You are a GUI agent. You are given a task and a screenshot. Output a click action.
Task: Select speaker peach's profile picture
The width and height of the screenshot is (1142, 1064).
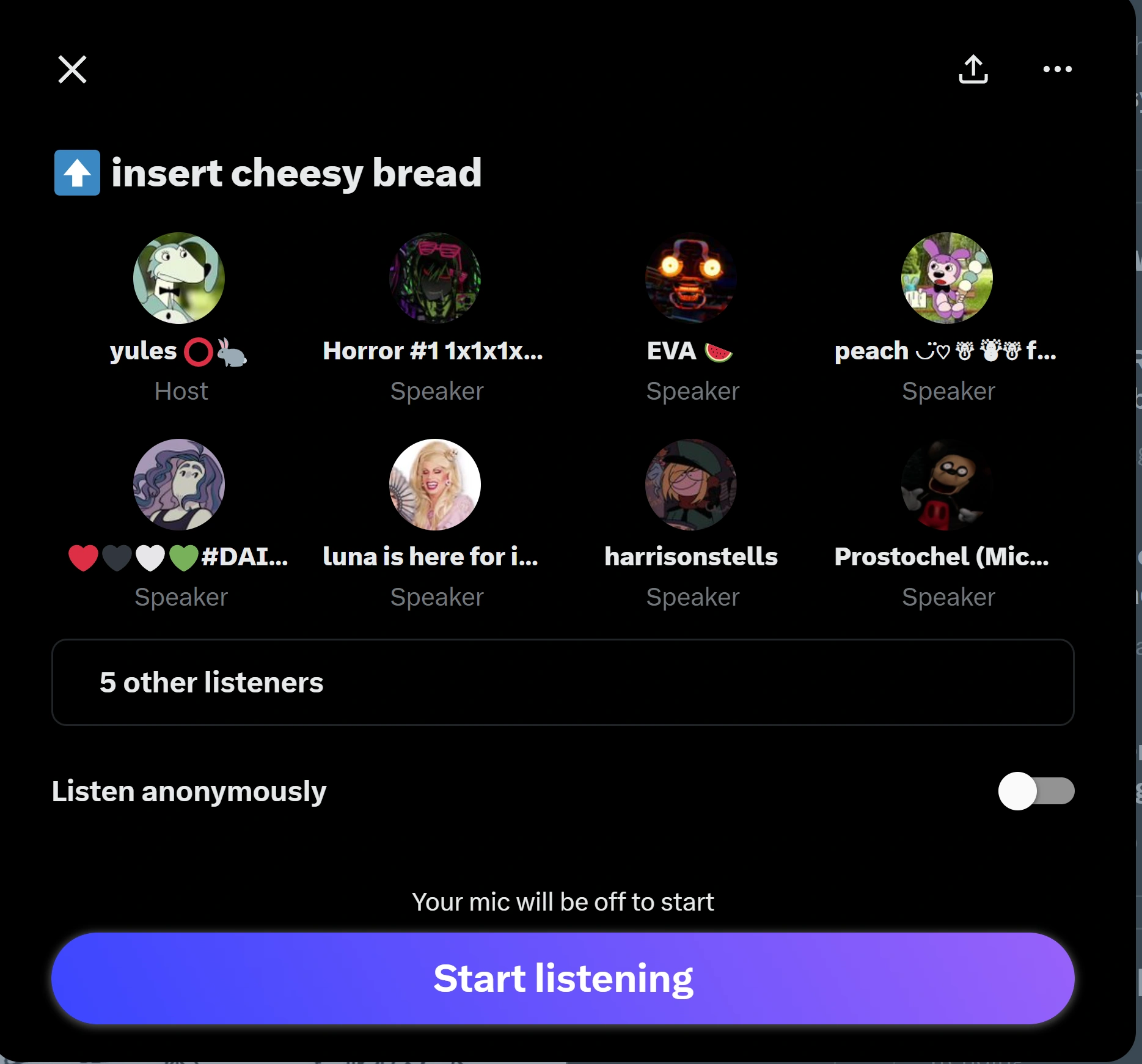click(947, 278)
